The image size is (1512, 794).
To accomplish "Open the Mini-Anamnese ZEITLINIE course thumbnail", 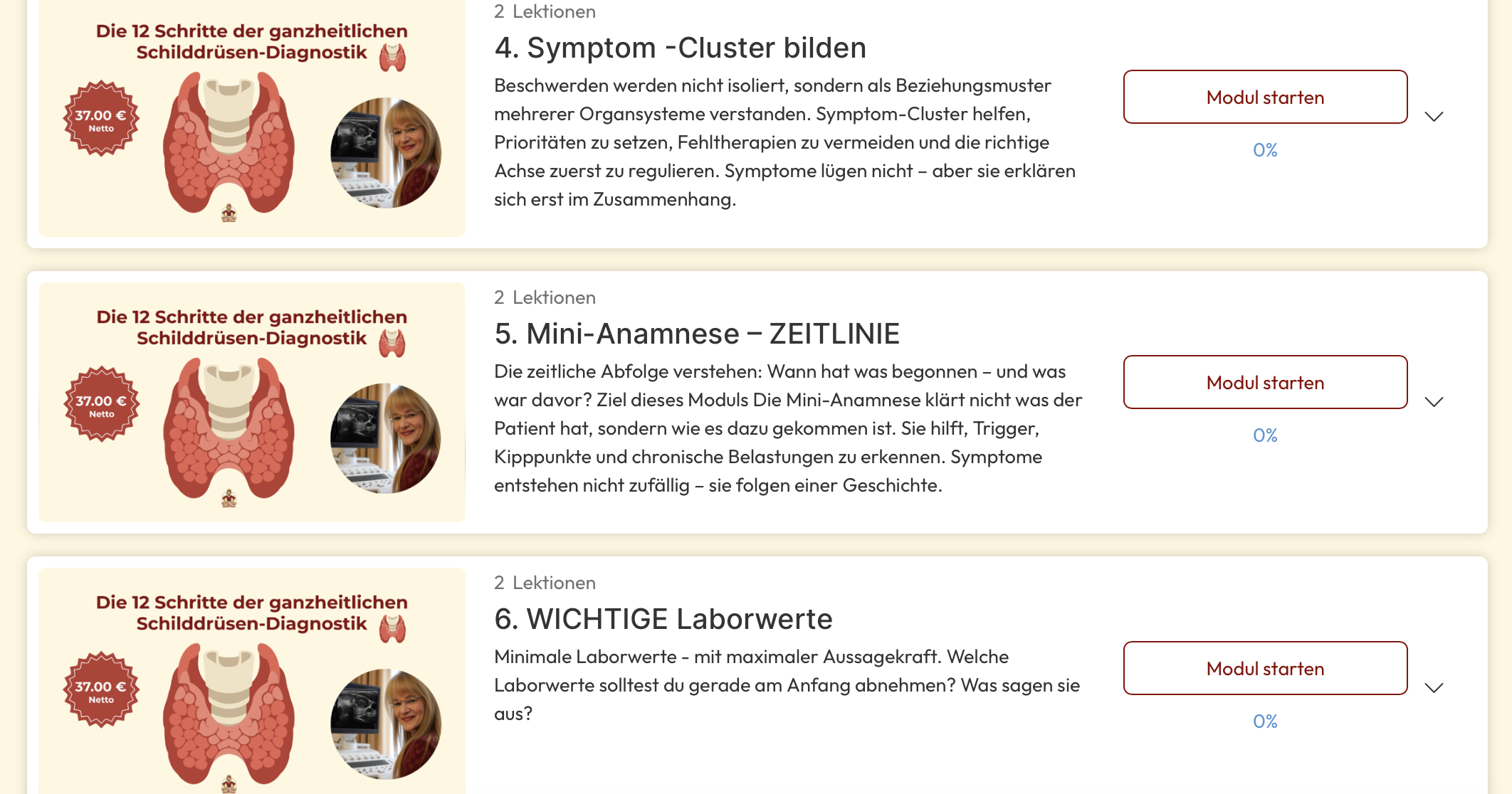I will (x=252, y=402).
